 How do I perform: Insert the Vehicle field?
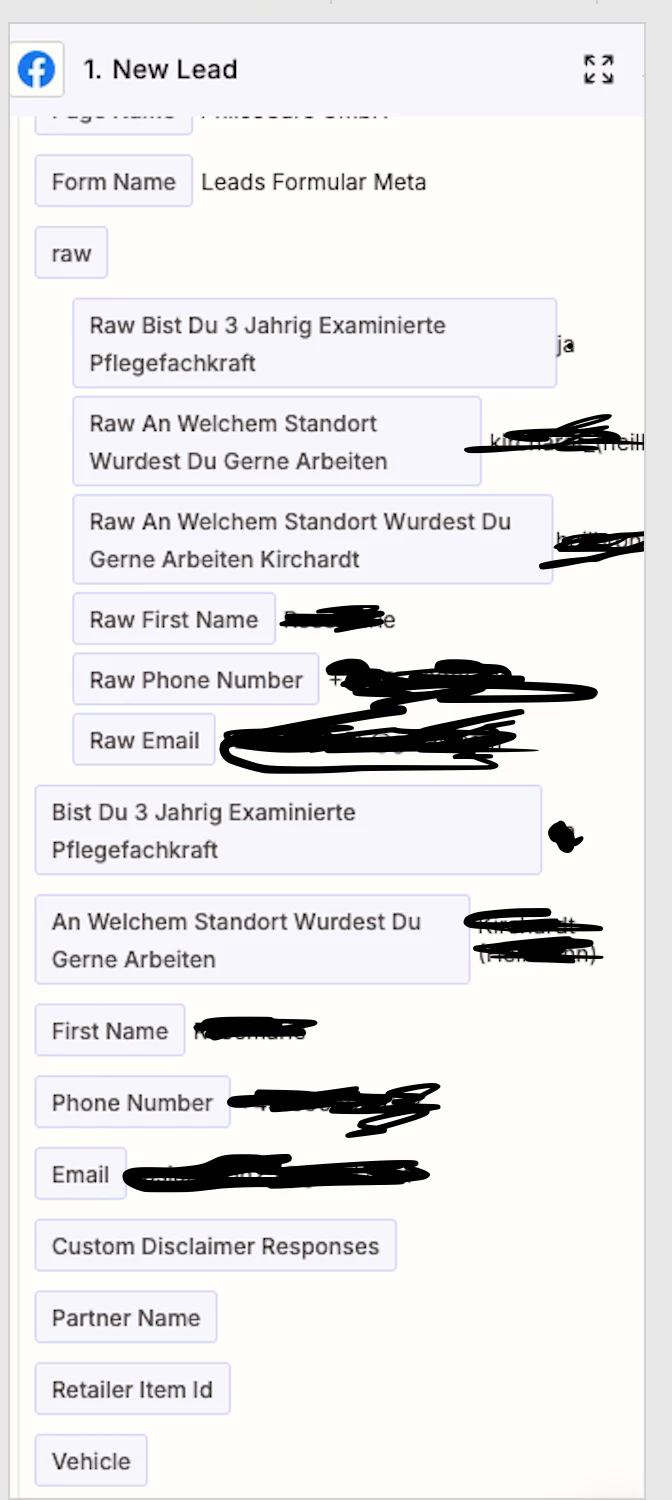pos(91,1461)
